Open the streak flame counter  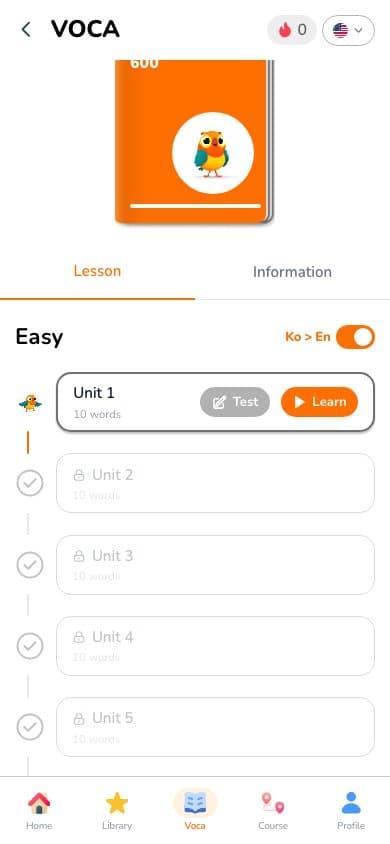click(292, 30)
